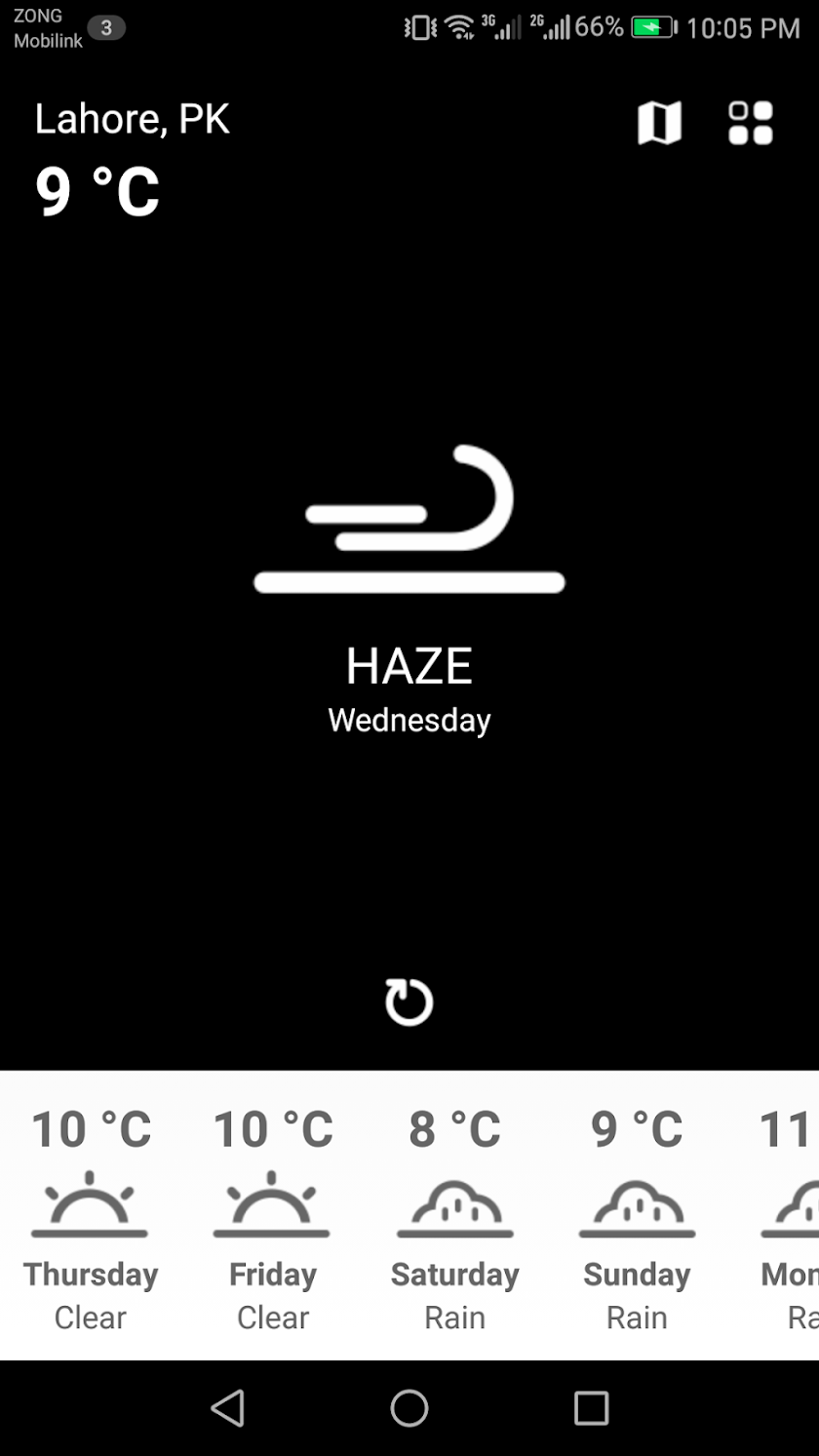Select Thursday's forecast

(91, 1217)
